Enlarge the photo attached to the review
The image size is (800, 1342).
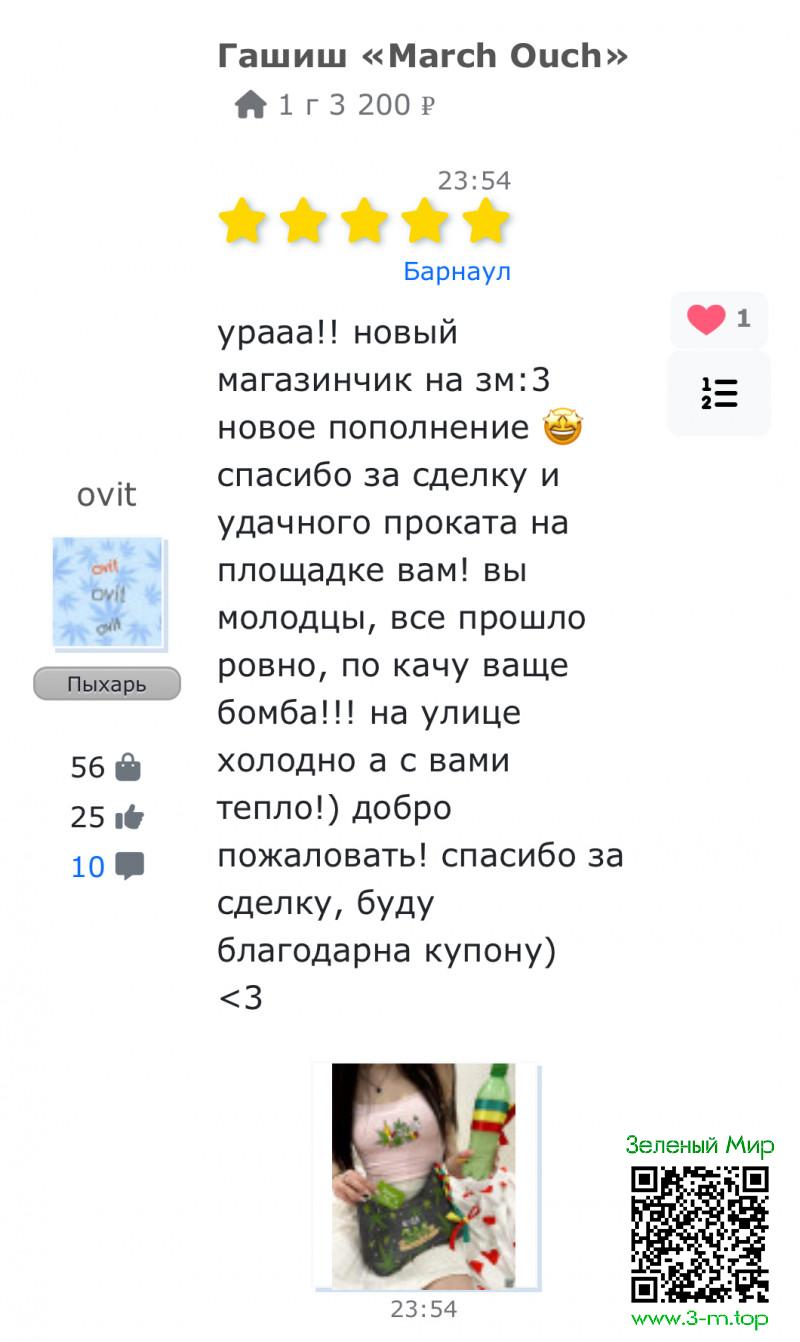point(424,1176)
